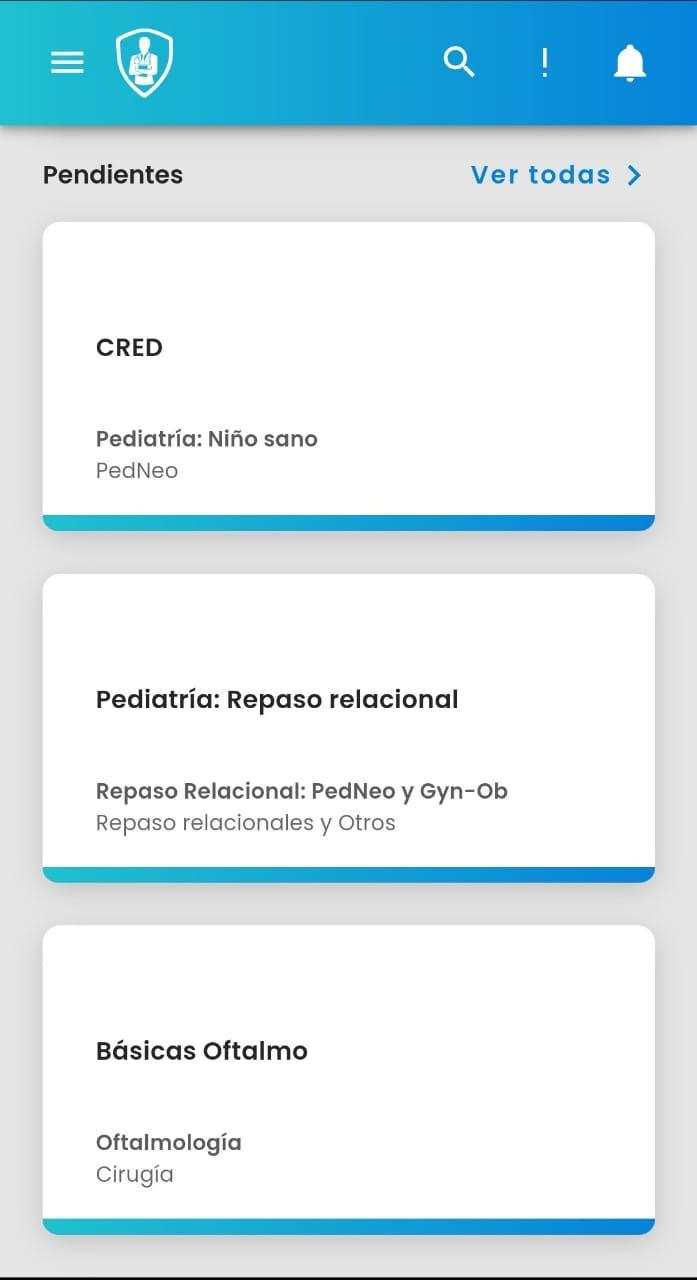The width and height of the screenshot is (697, 1280).
Task: Open the hamburger drawer menu
Action: tap(67, 62)
